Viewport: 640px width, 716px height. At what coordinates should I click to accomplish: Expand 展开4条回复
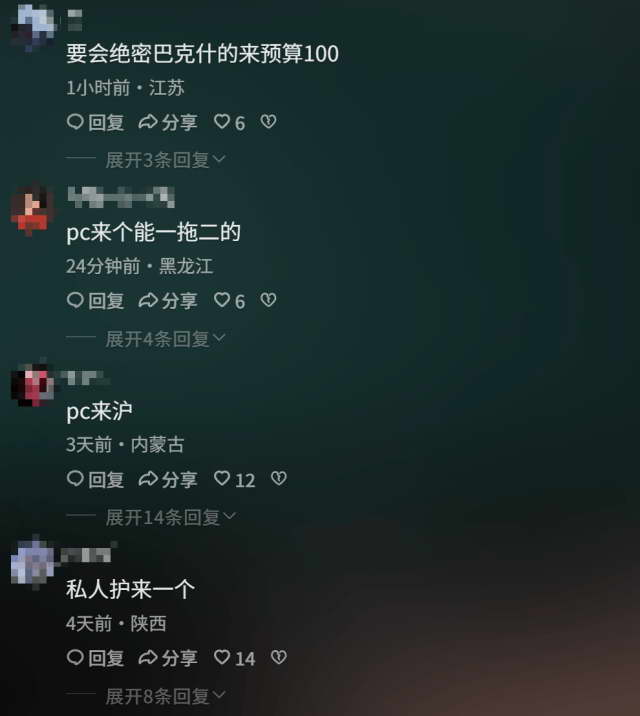coord(165,339)
